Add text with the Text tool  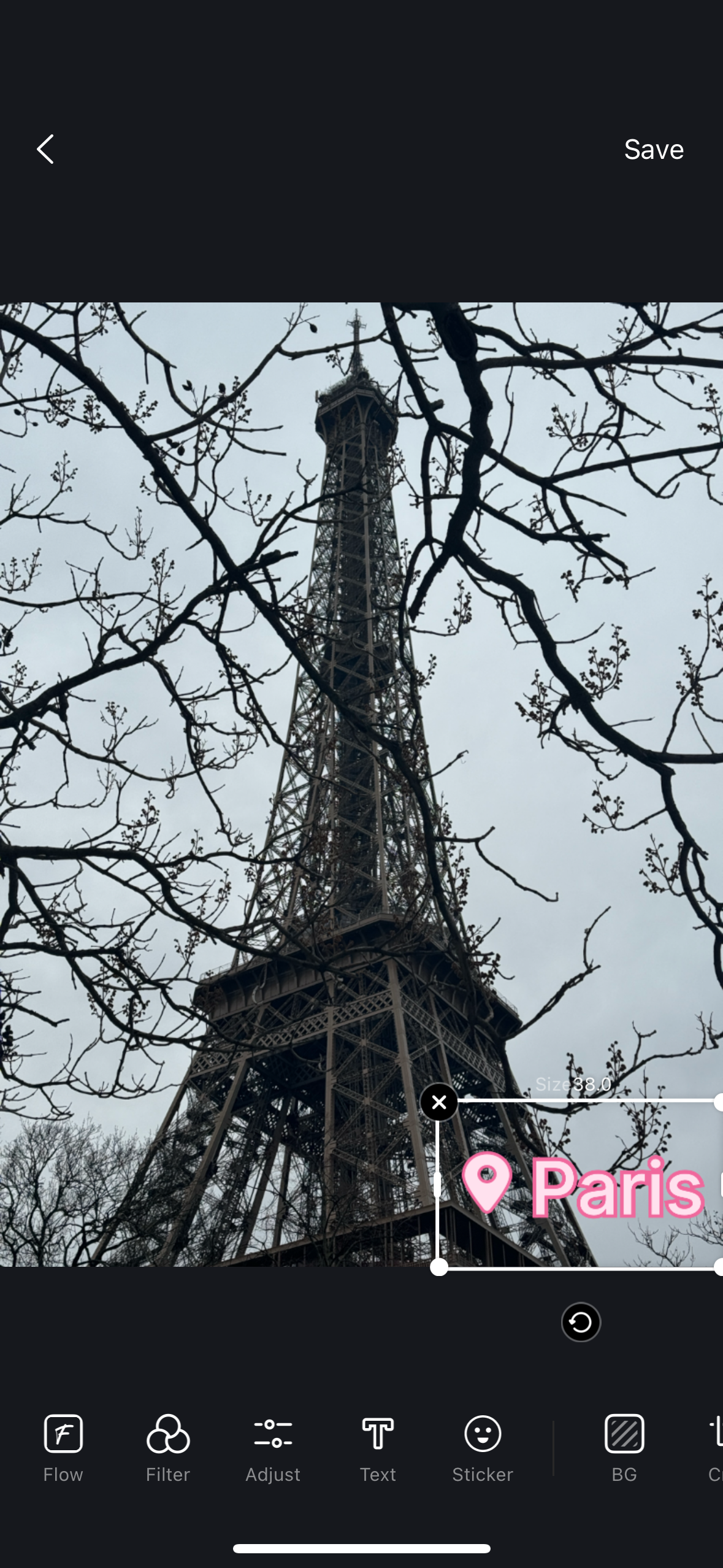tap(378, 1448)
